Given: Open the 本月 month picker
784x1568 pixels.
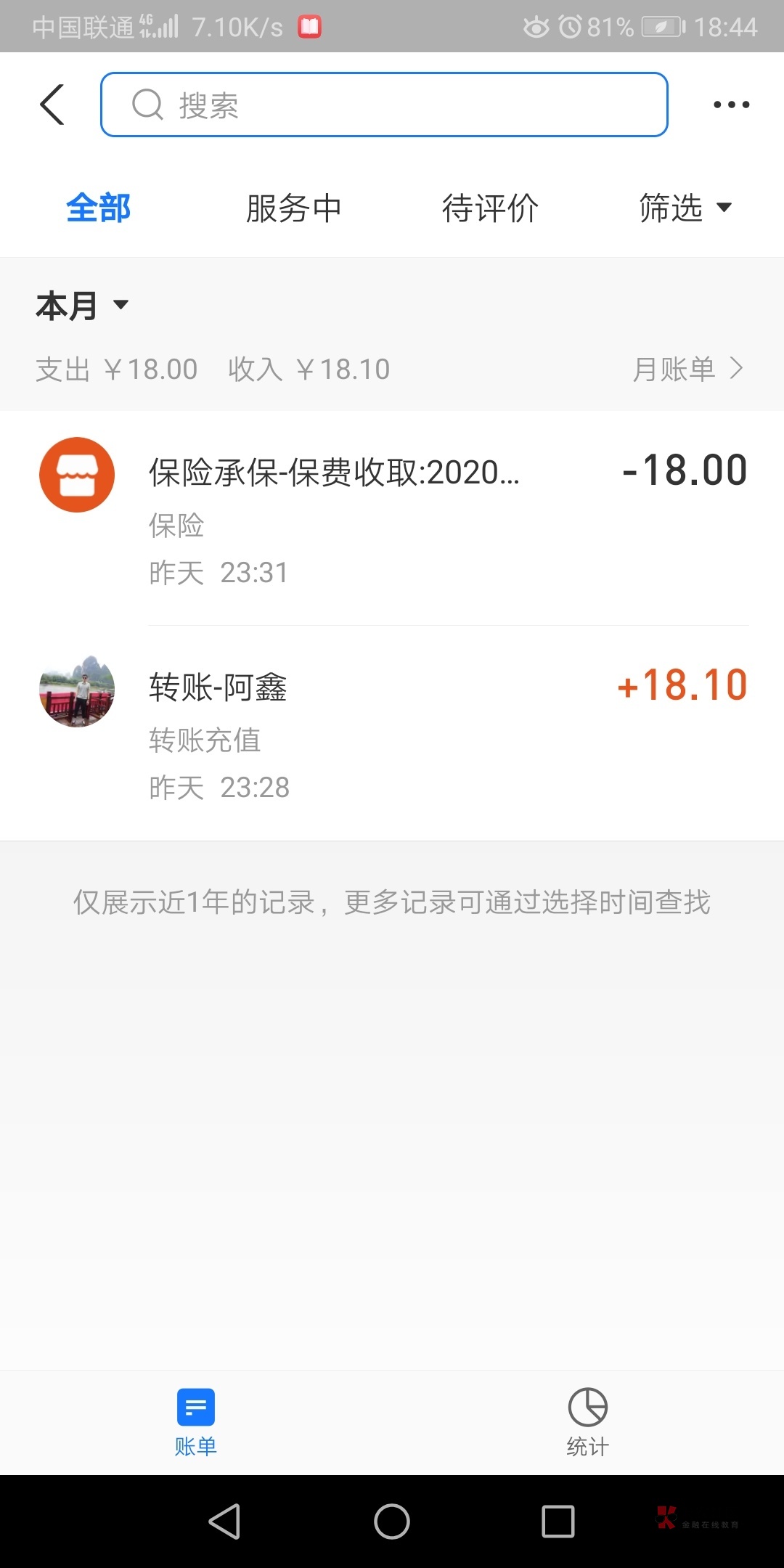Looking at the screenshot, I should click(x=81, y=306).
